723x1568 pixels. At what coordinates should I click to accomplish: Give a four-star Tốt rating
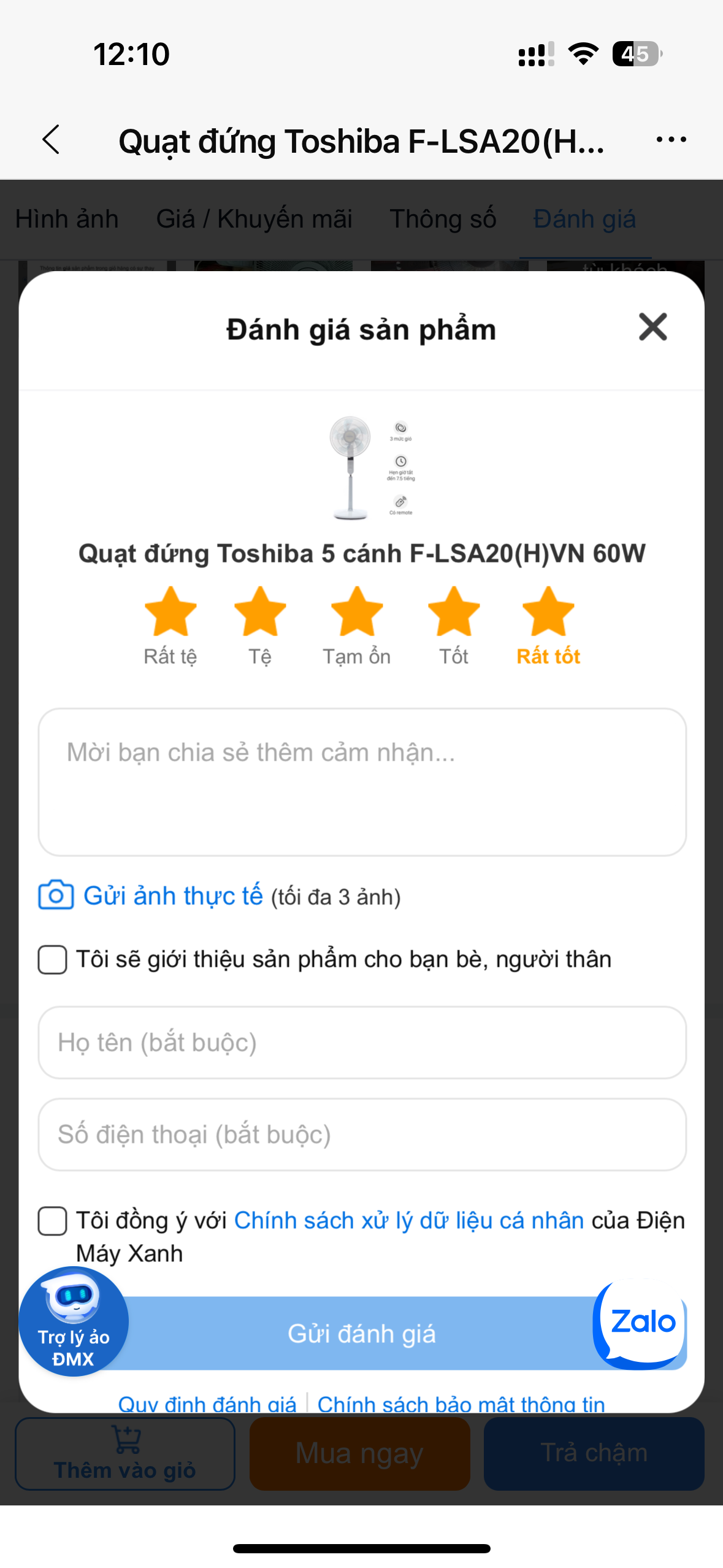click(454, 612)
